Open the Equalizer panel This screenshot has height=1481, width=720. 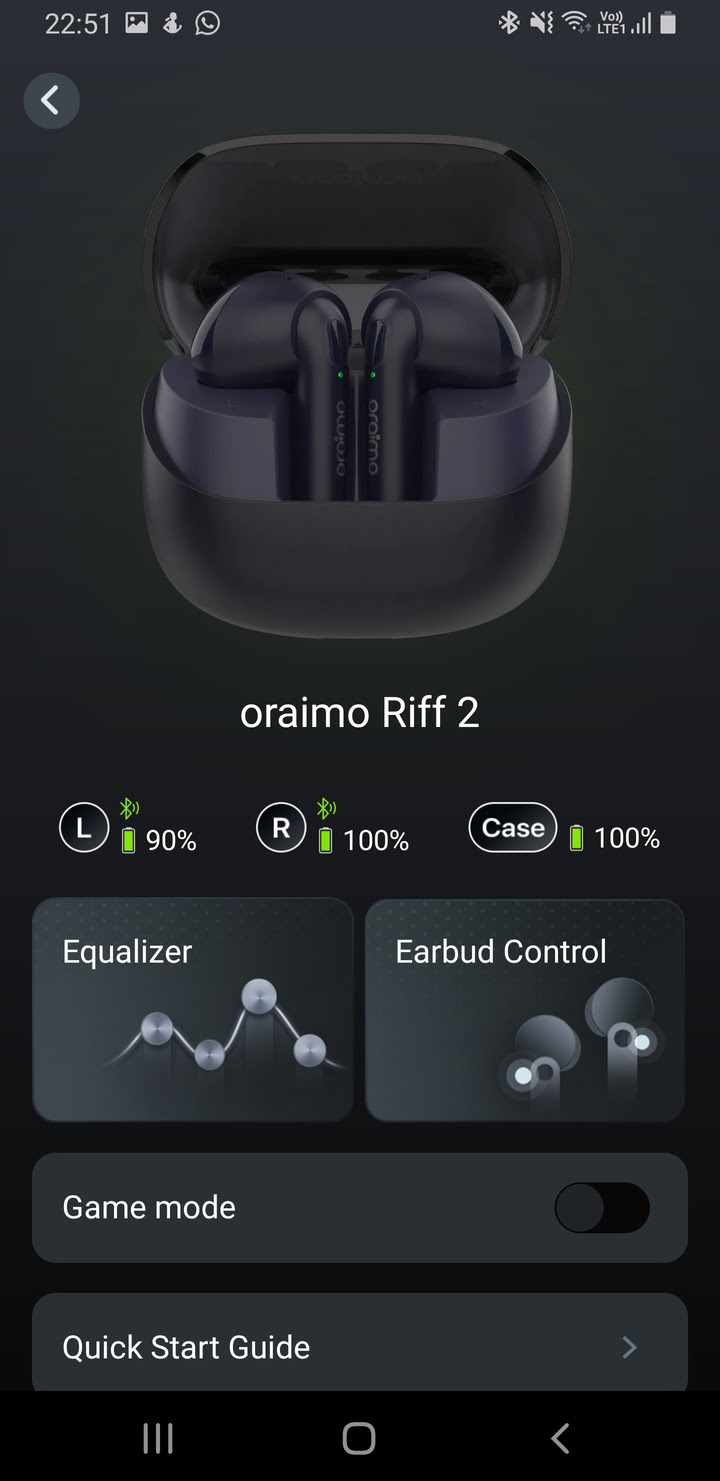pyautogui.click(x=192, y=1010)
